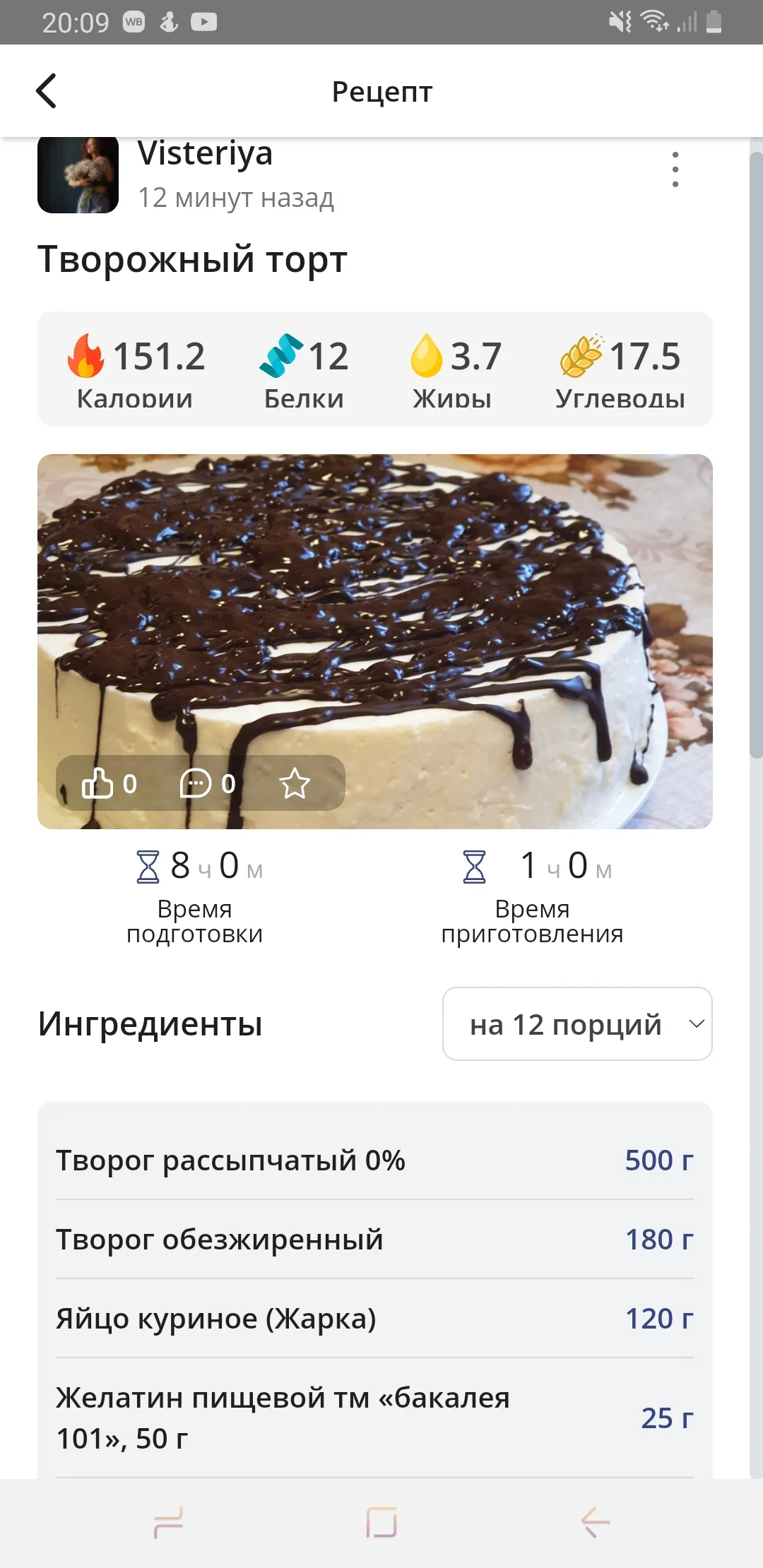Toggle the Яйцо куриное ingredient row
The height and width of the screenshot is (1568, 763).
374,1318
